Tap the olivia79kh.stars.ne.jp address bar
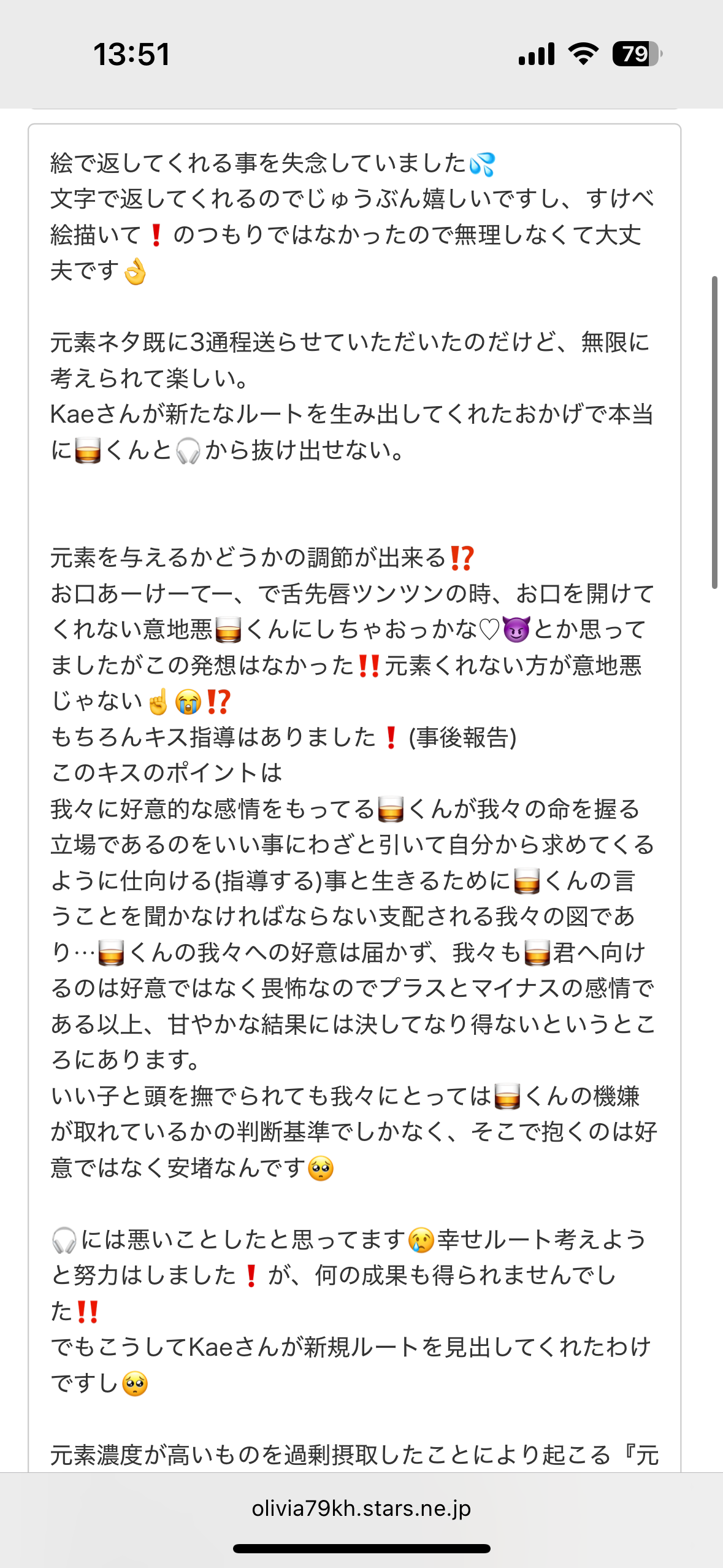723x1568 pixels. click(x=361, y=1508)
